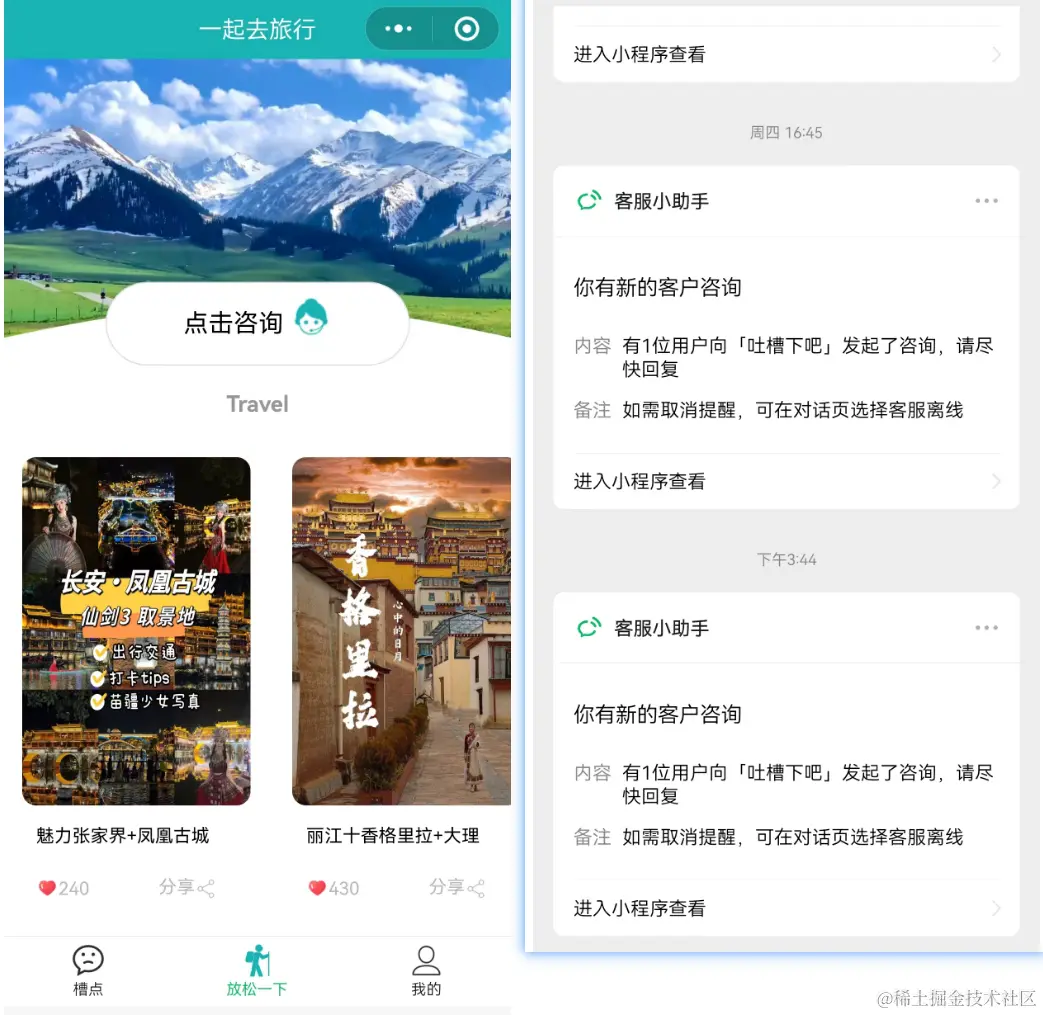Open the 丽江十香格里拉+大理 travel card

401,631
